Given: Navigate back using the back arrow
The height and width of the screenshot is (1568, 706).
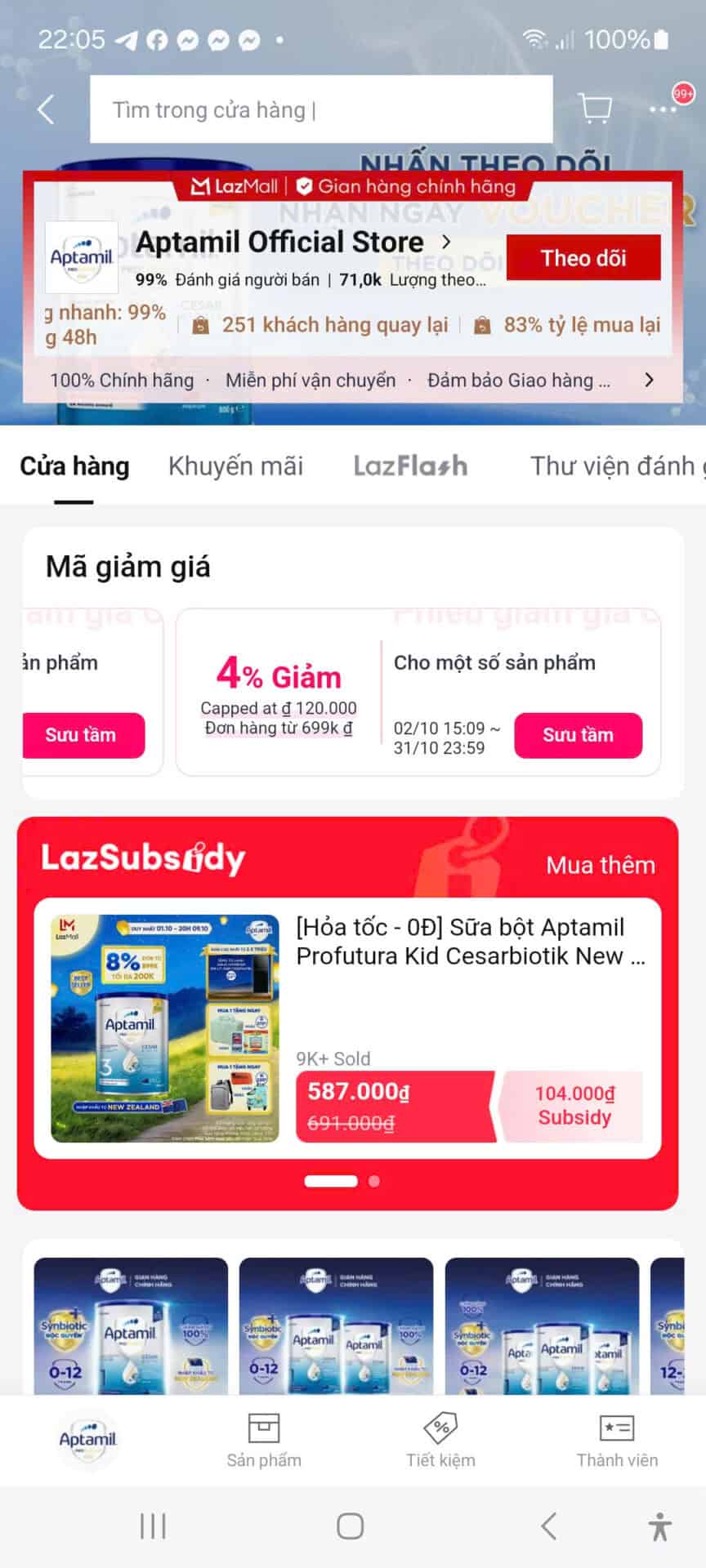Looking at the screenshot, I should (x=45, y=107).
